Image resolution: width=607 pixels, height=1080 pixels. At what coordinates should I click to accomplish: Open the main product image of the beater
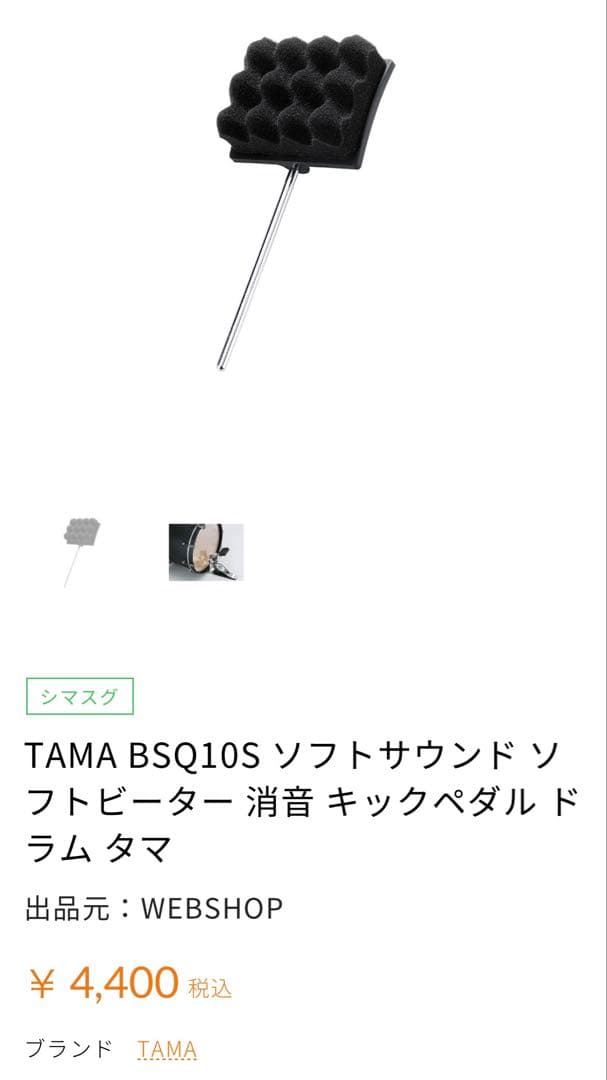305,202
